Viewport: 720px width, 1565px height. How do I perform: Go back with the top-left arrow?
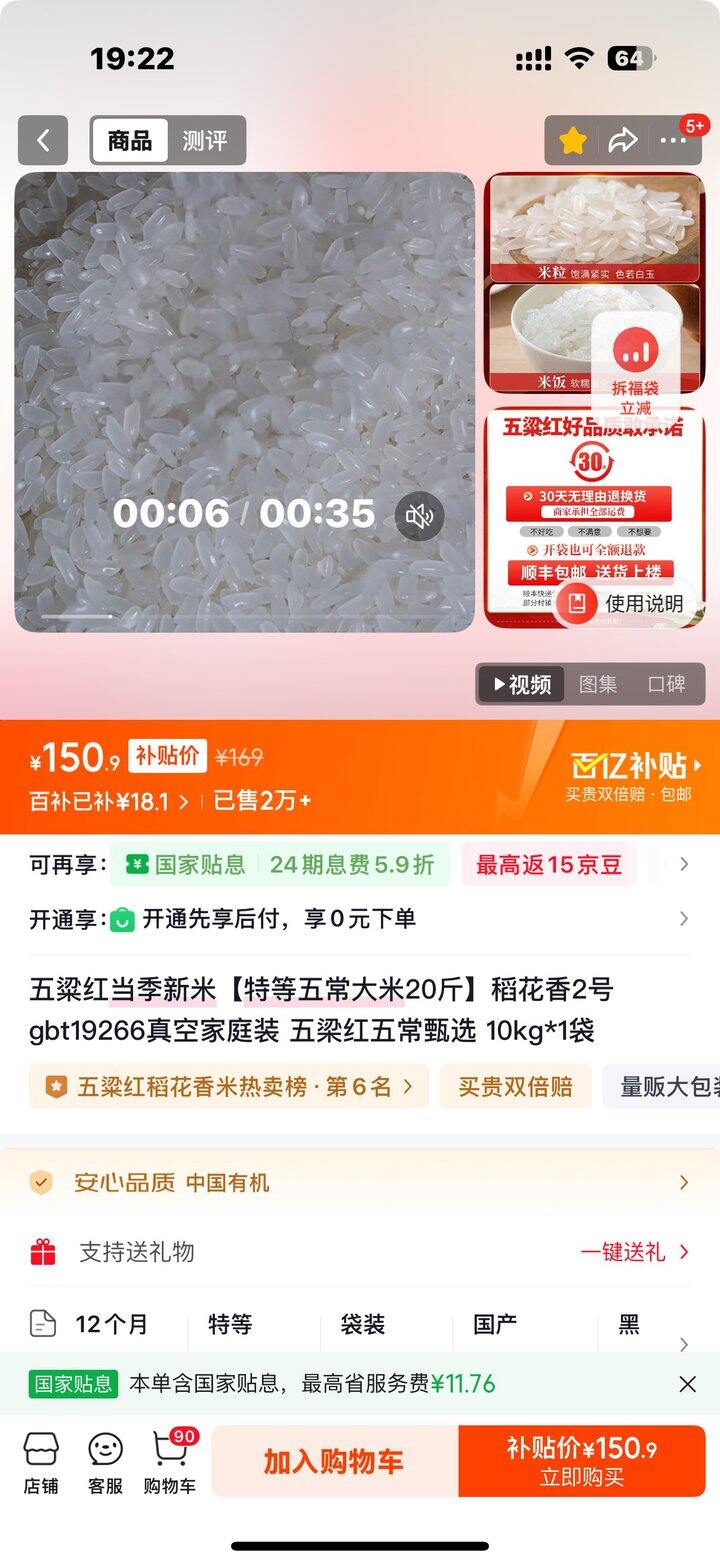[43, 141]
